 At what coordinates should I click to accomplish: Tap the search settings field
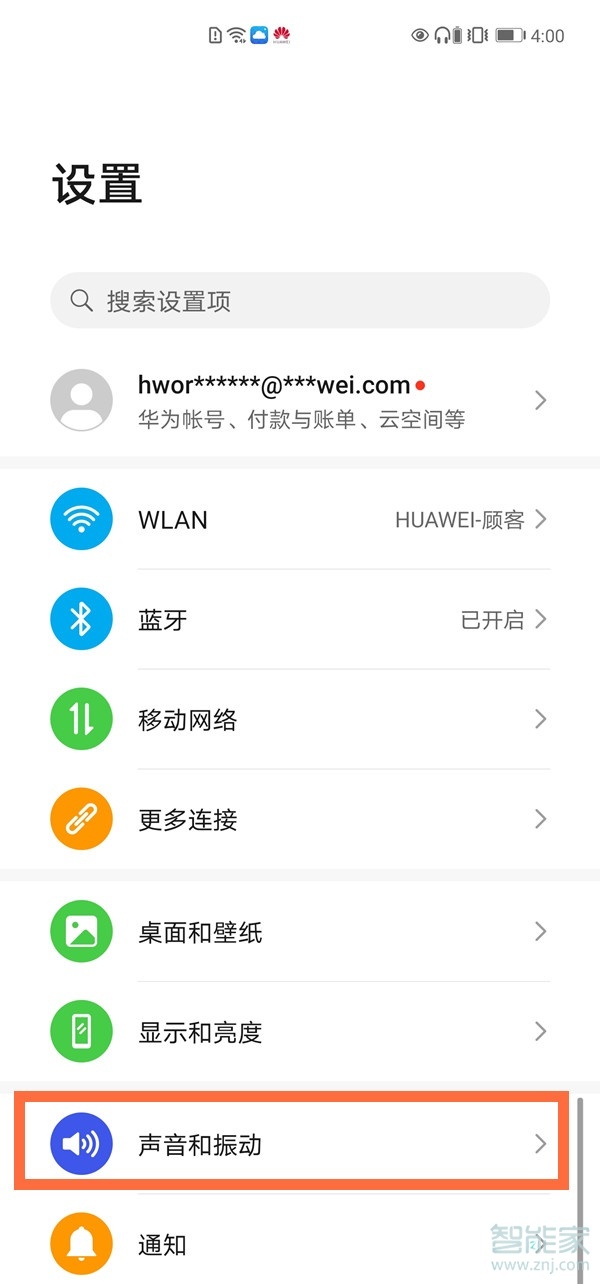(x=300, y=300)
